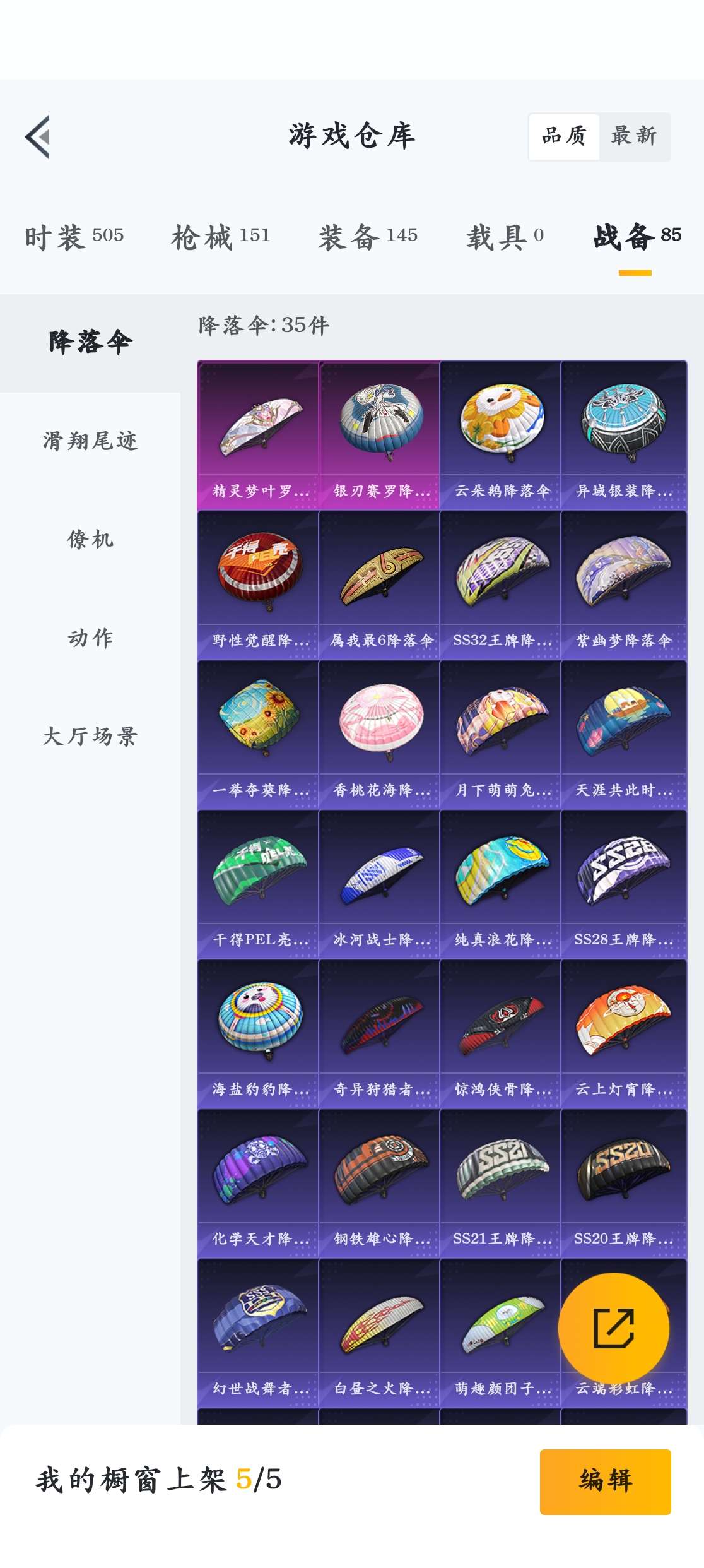Select the 僚机 category
The width and height of the screenshot is (704, 1568).
(x=90, y=539)
